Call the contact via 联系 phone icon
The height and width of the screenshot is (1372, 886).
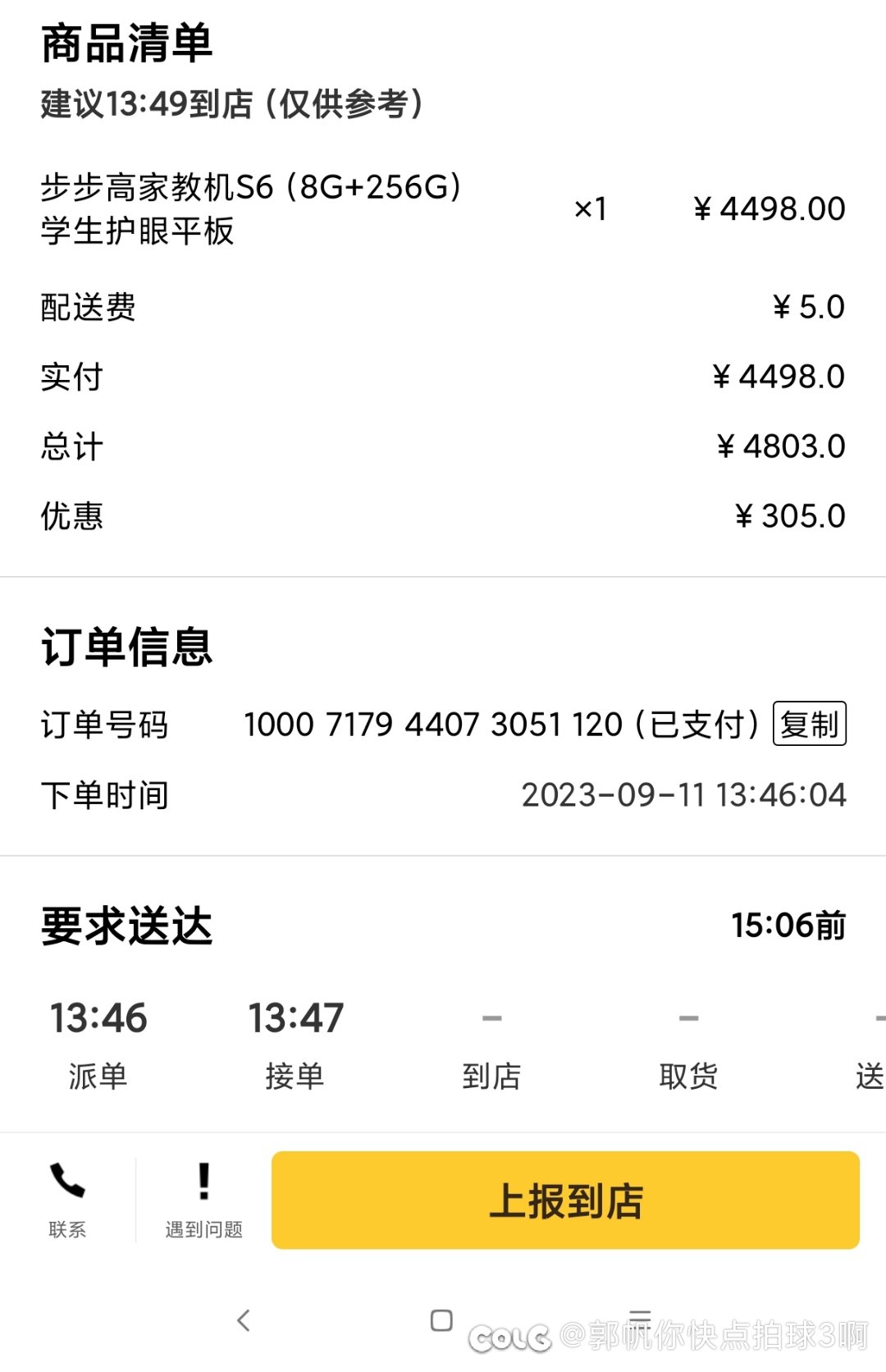[67, 1198]
